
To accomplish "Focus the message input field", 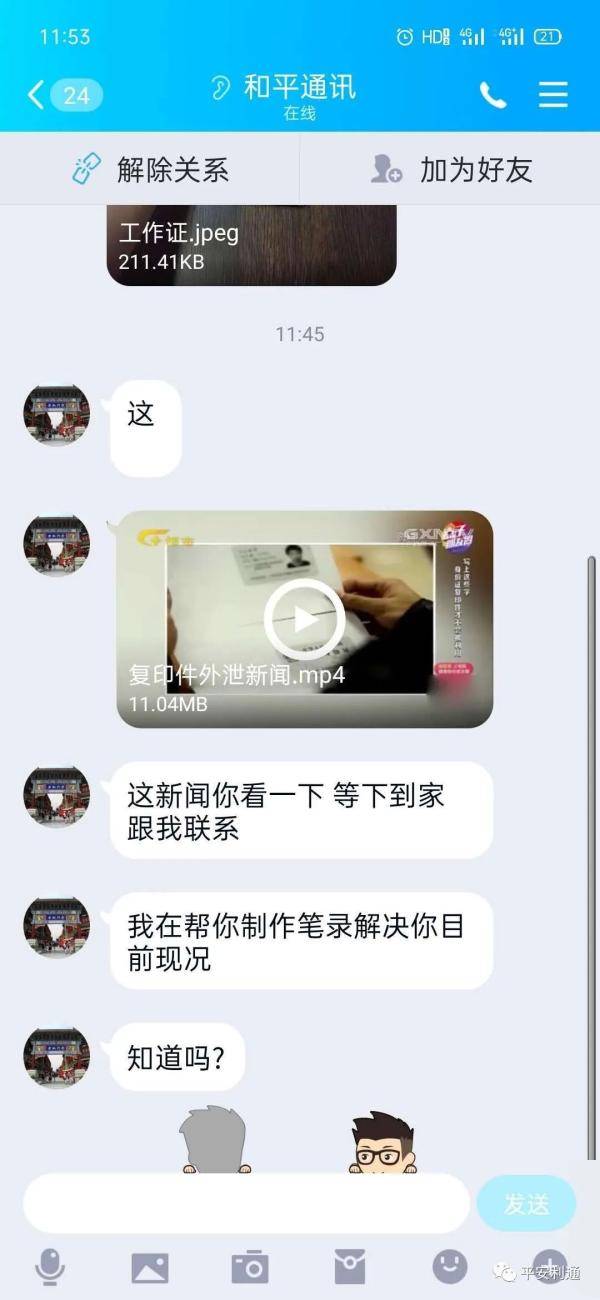I will click(x=245, y=1203).
